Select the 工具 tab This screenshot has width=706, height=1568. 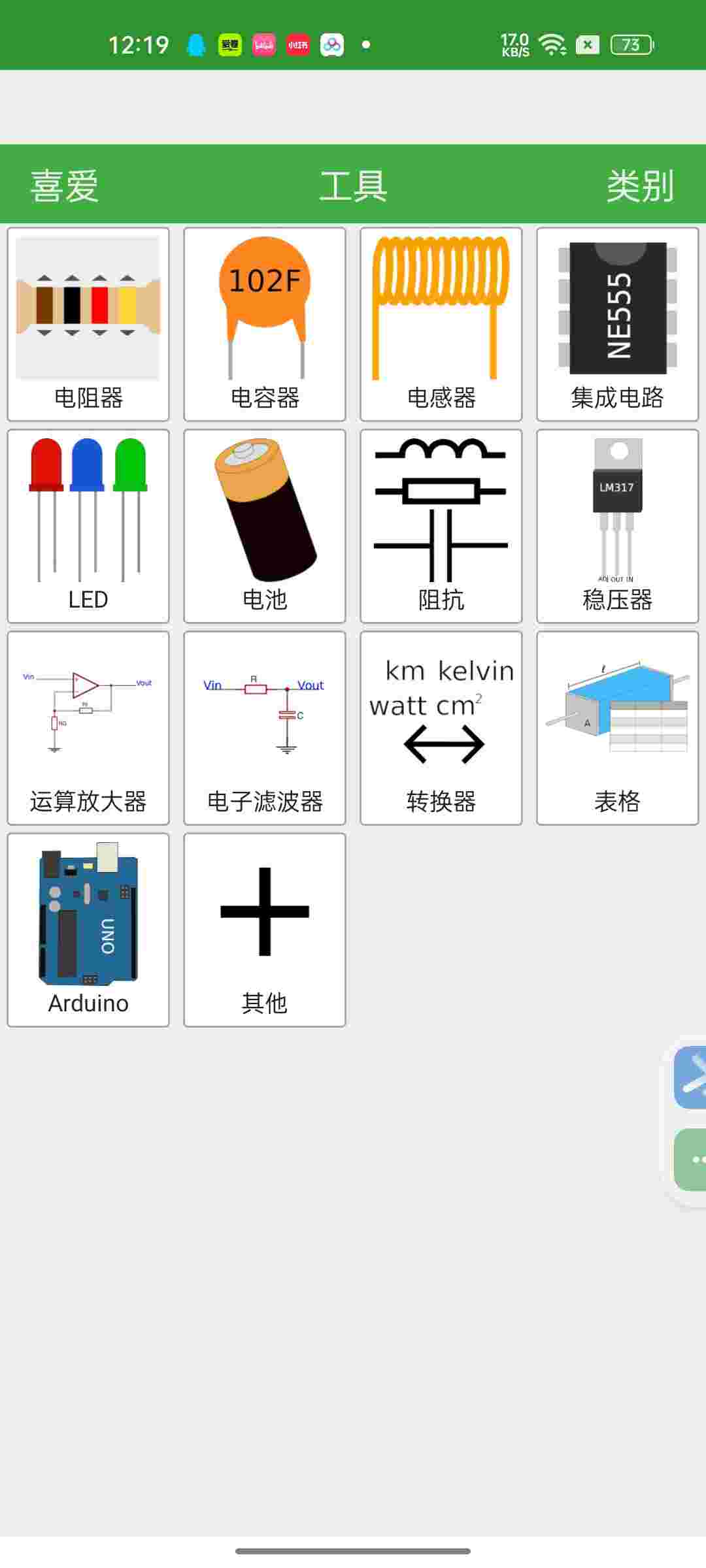click(x=353, y=186)
